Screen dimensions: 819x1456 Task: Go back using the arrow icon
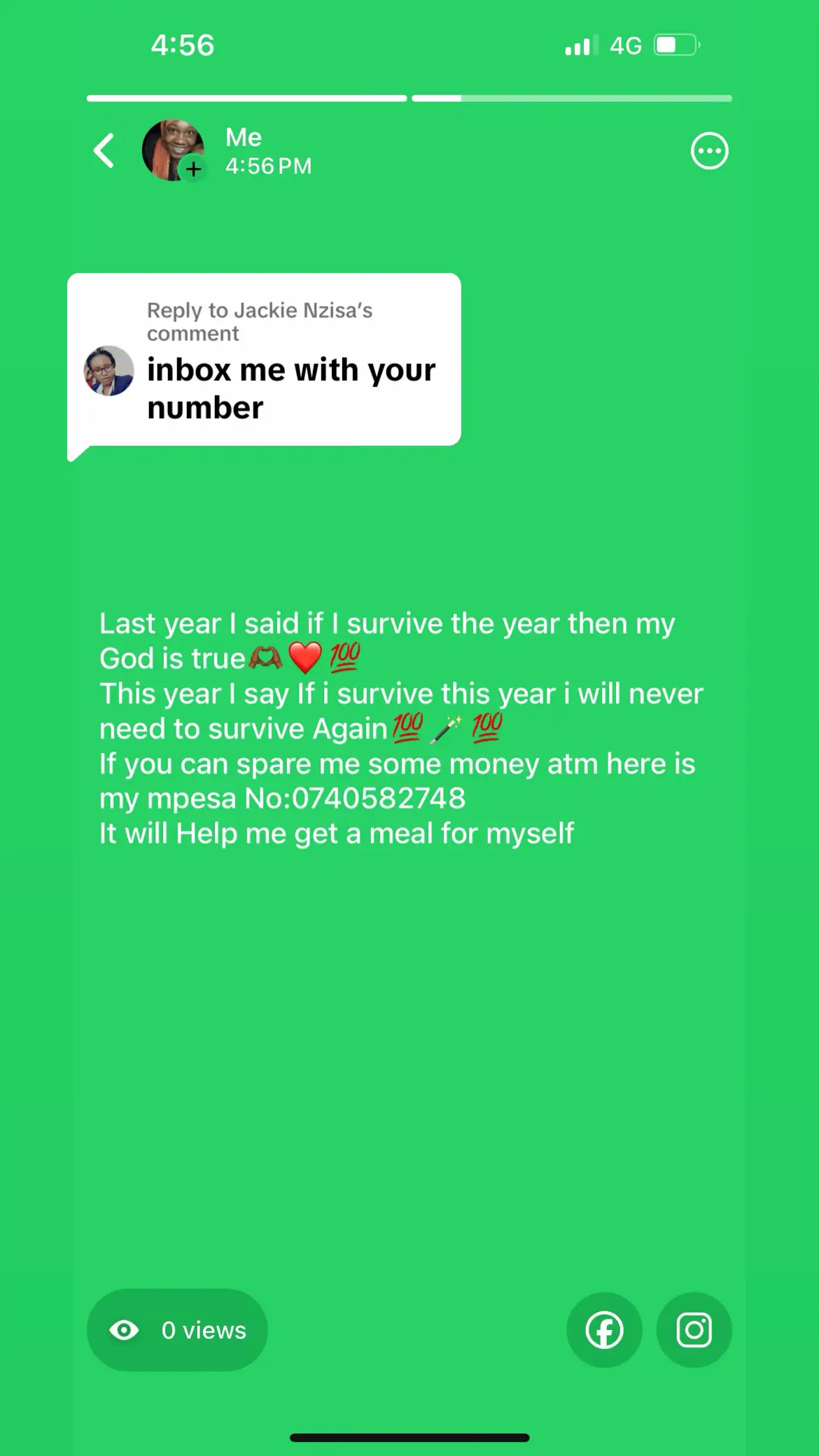104,150
